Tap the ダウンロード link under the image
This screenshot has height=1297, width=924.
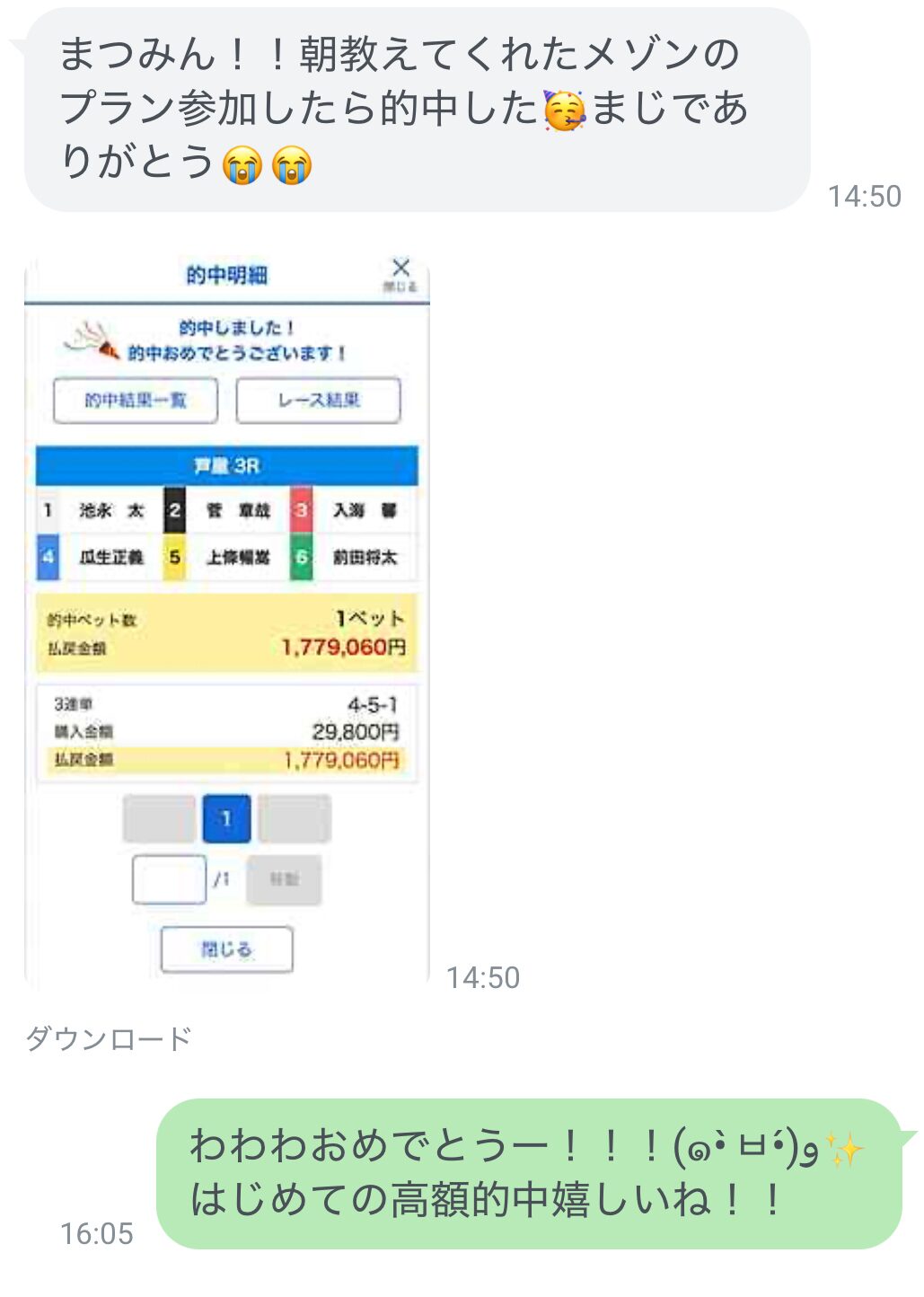click(109, 1038)
